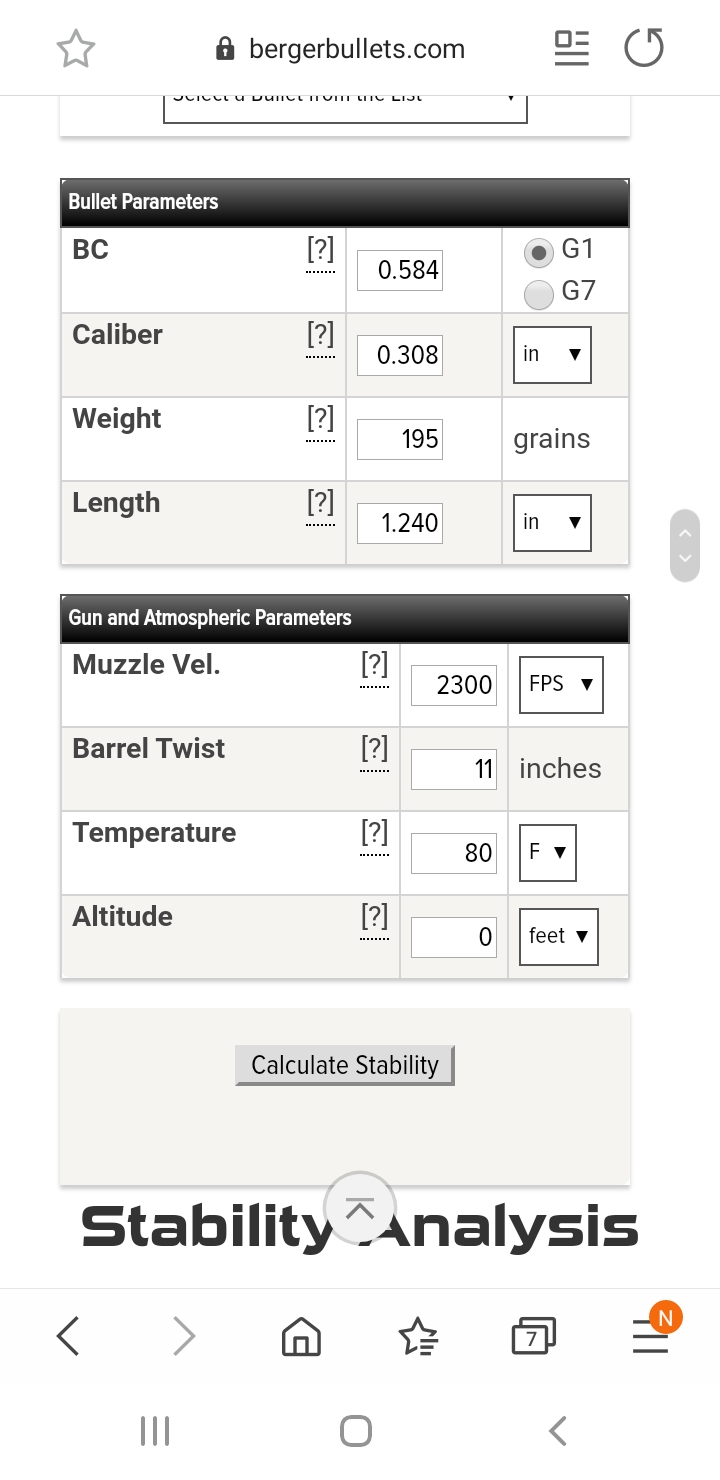Screen dimensions: 720x1480
Task: Go to the browser home page
Action: (301, 1336)
